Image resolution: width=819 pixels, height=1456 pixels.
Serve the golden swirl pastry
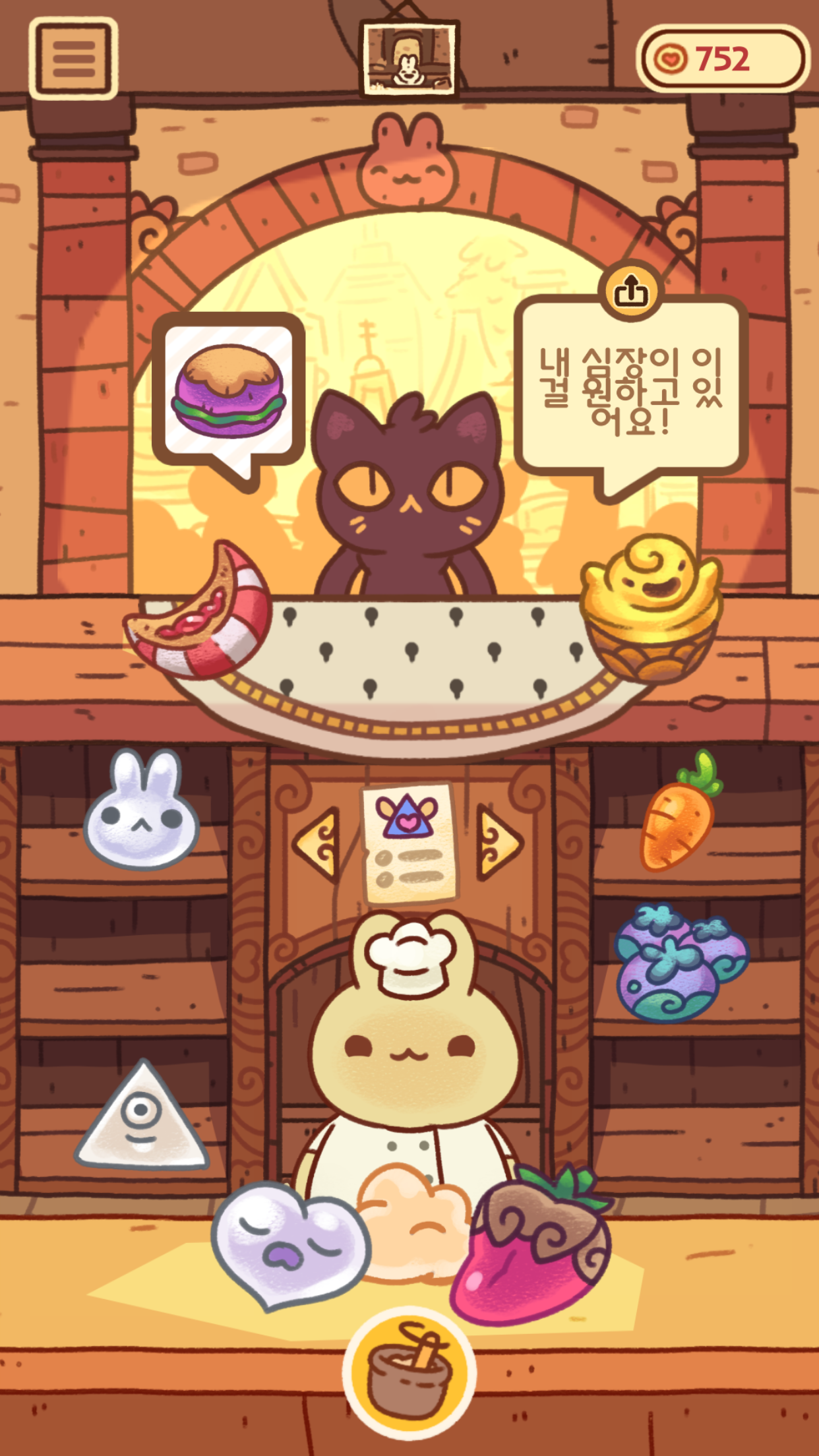(650, 607)
